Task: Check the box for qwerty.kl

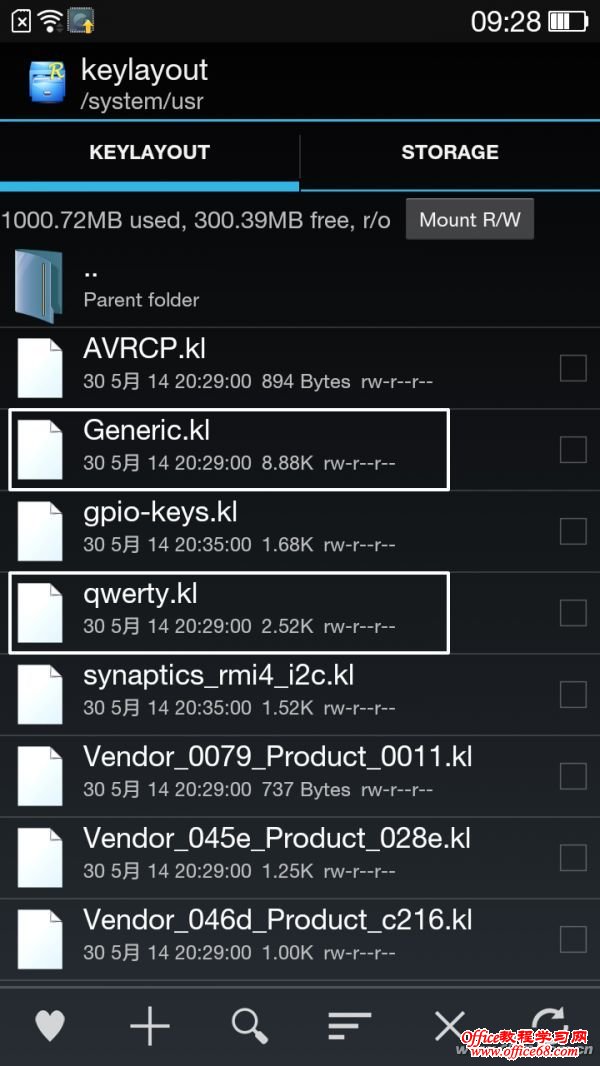Action: [573, 612]
